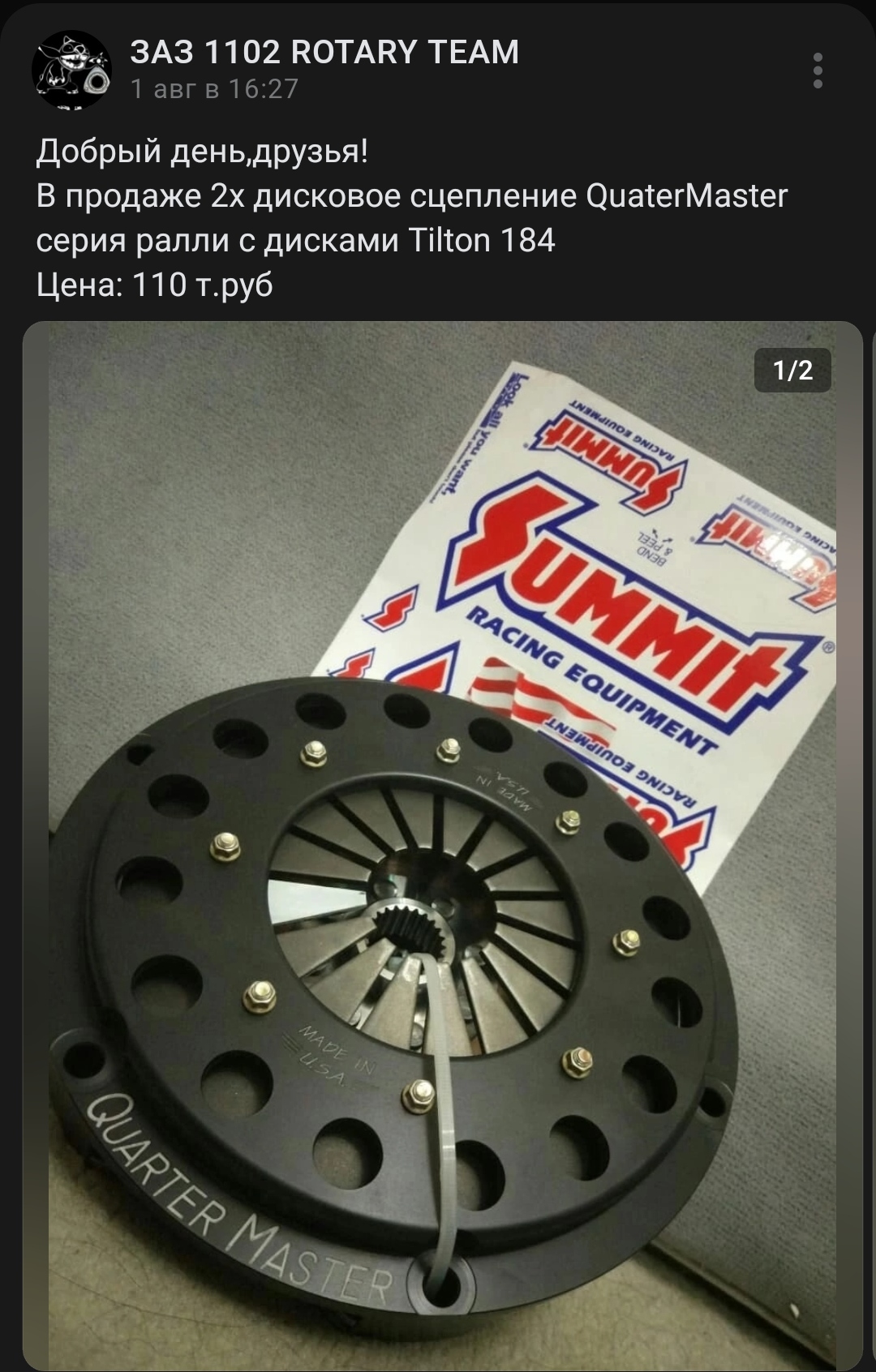Open the clutch photo in full view
This screenshot has height=1372, width=876.
442,843
